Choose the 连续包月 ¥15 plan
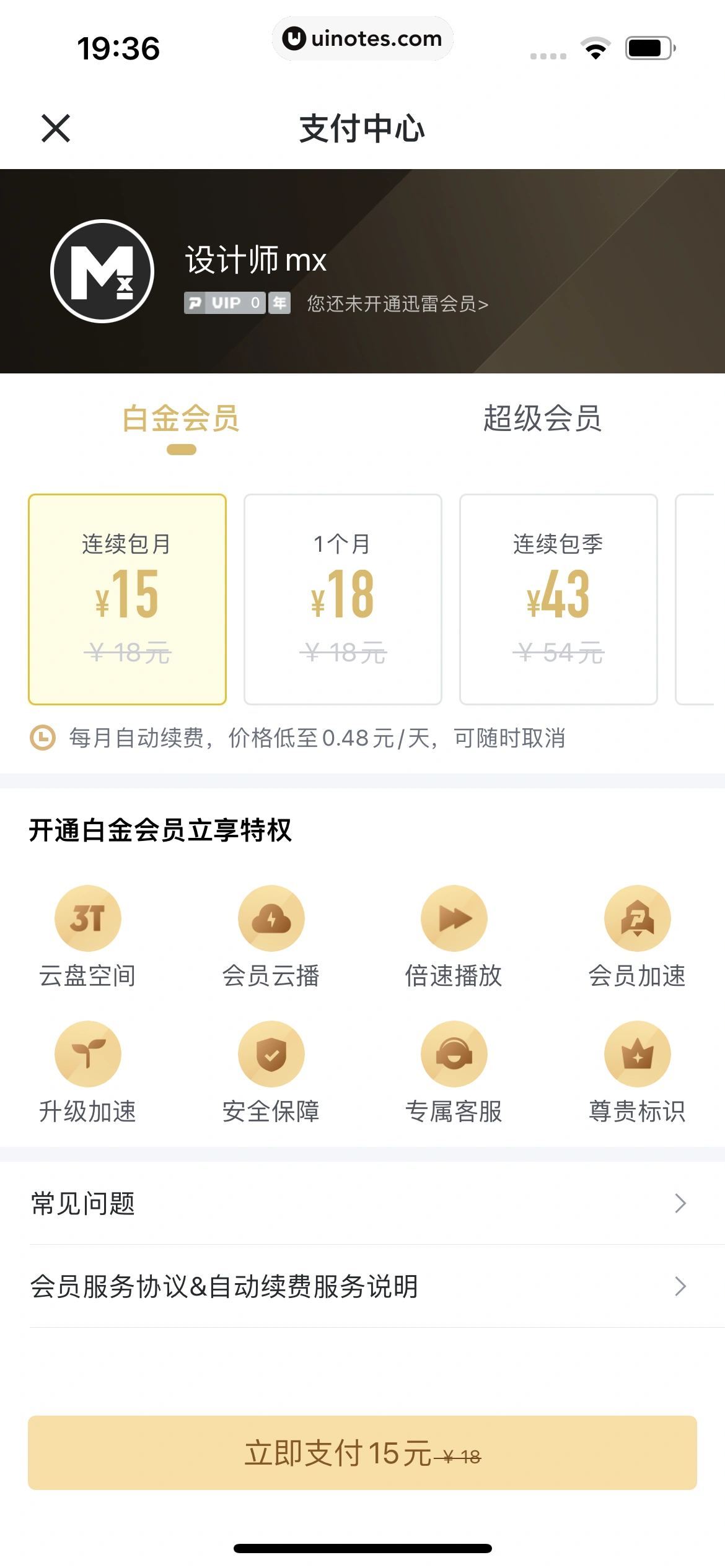The image size is (725, 1568). pyautogui.click(x=127, y=599)
